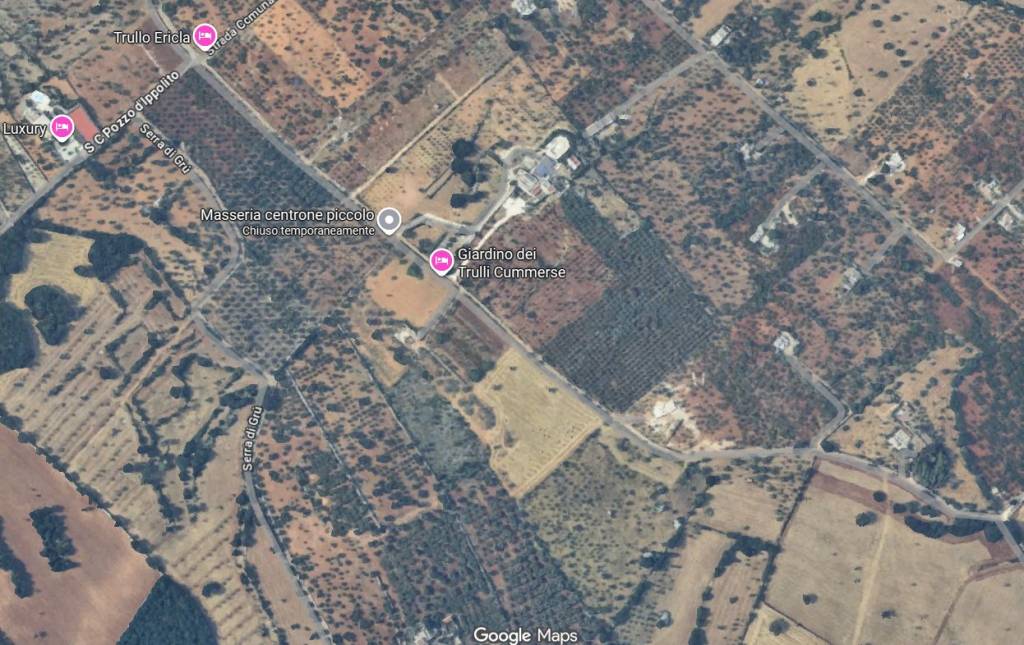The height and width of the screenshot is (645, 1024).
Task: Select the Luxury hotel marker
Action: pos(62,127)
